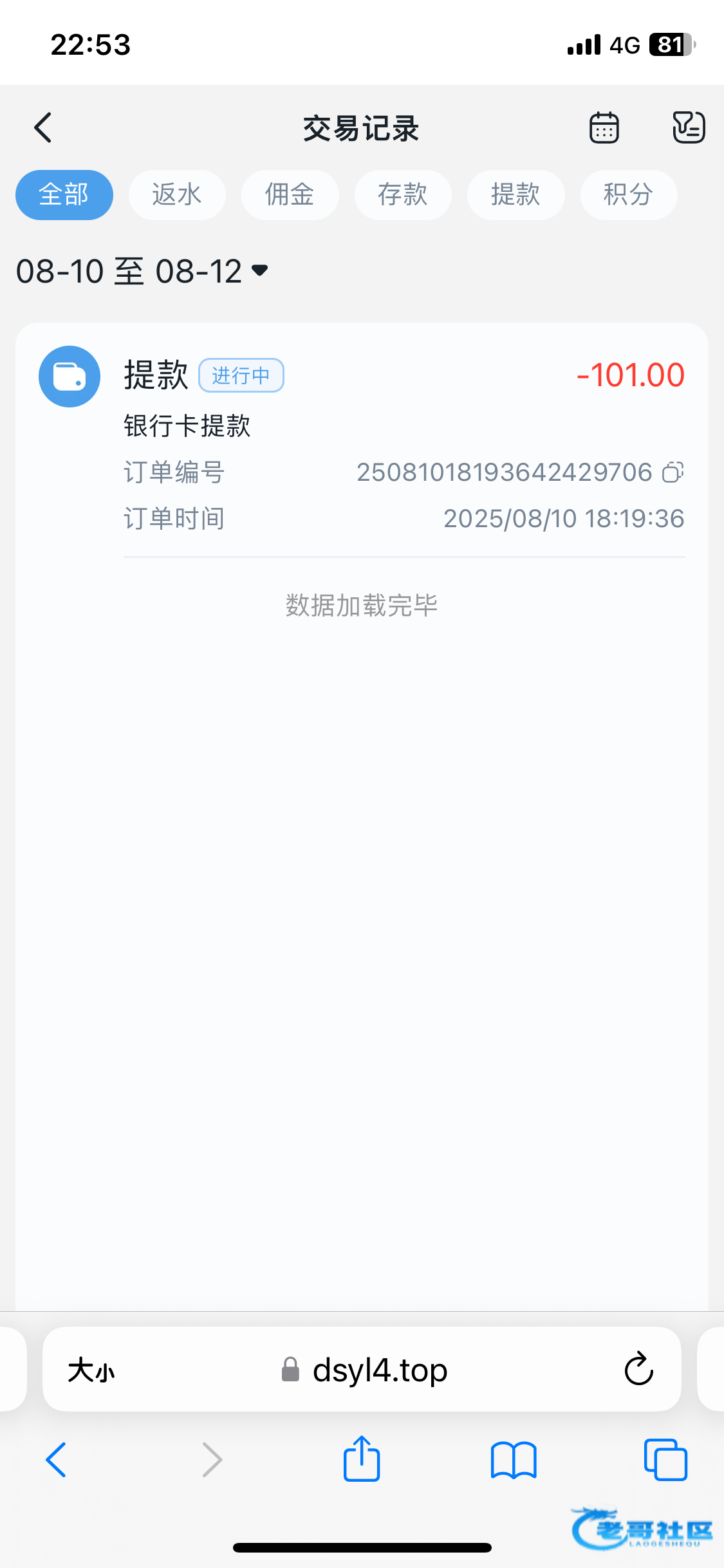
Task: Open Safari bookmarks
Action: coord(514,1460)
